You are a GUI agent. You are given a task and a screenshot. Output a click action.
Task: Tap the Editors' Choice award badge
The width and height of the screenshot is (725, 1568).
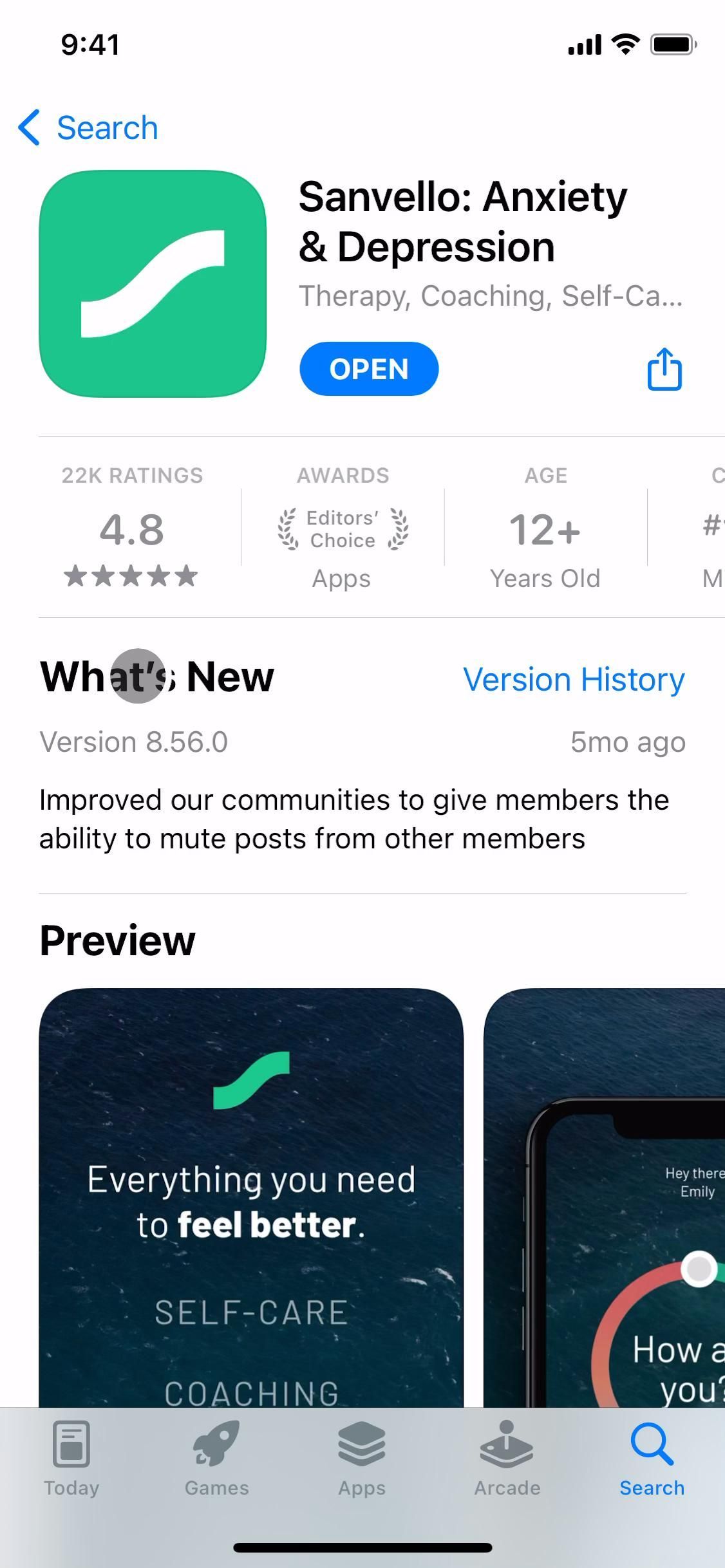click(343, 529)
